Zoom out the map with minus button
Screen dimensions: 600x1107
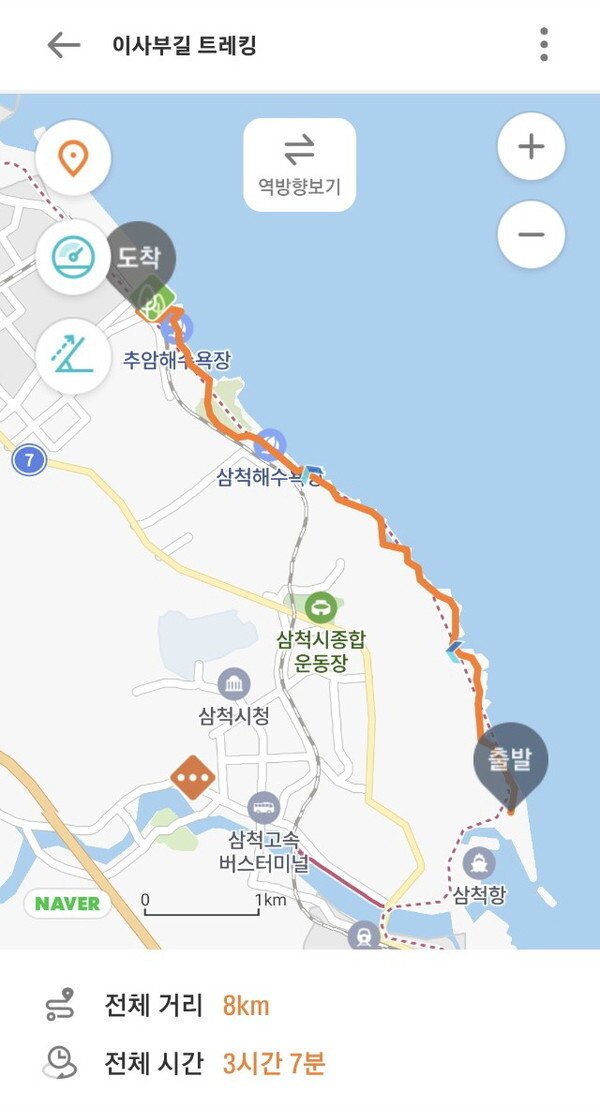531,235
